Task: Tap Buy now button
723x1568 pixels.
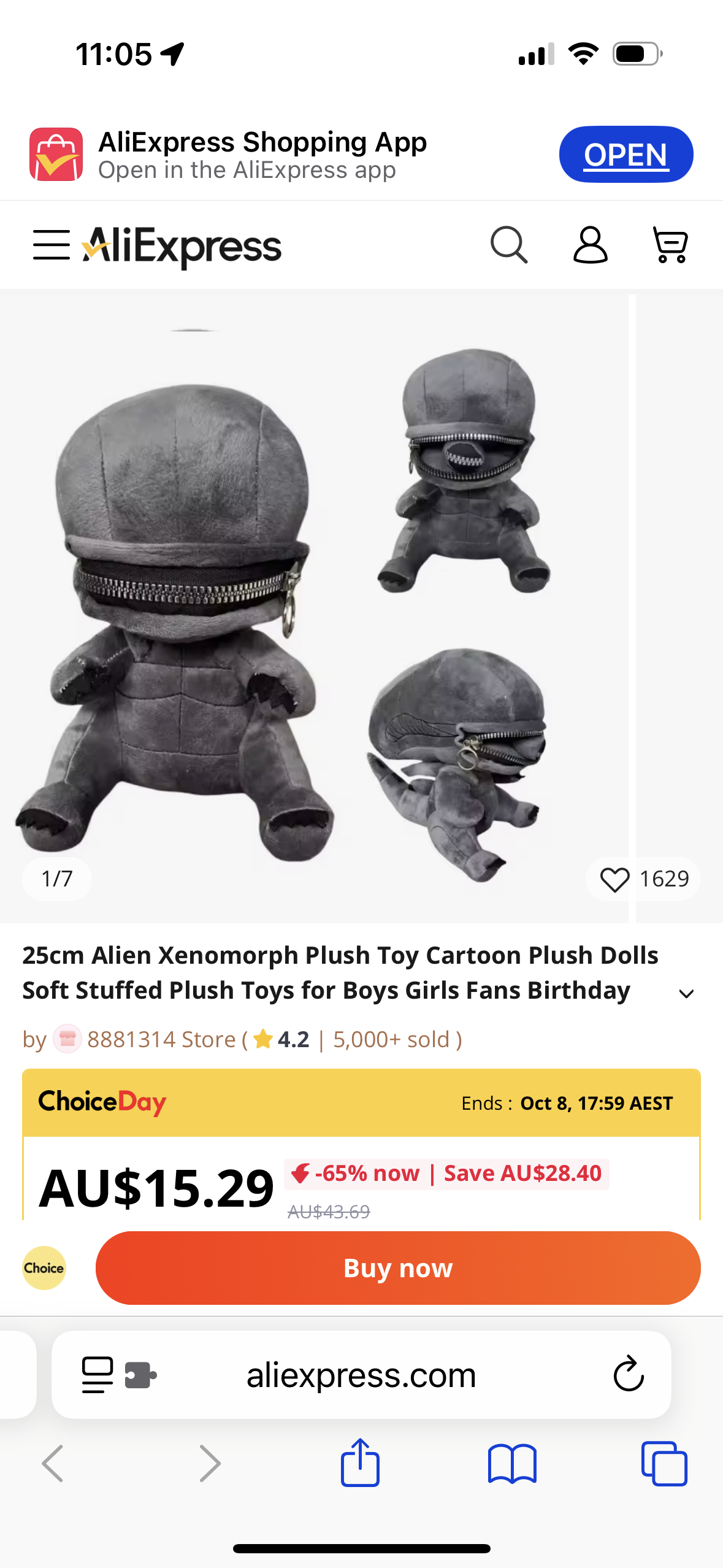Action: [397, 1268]
